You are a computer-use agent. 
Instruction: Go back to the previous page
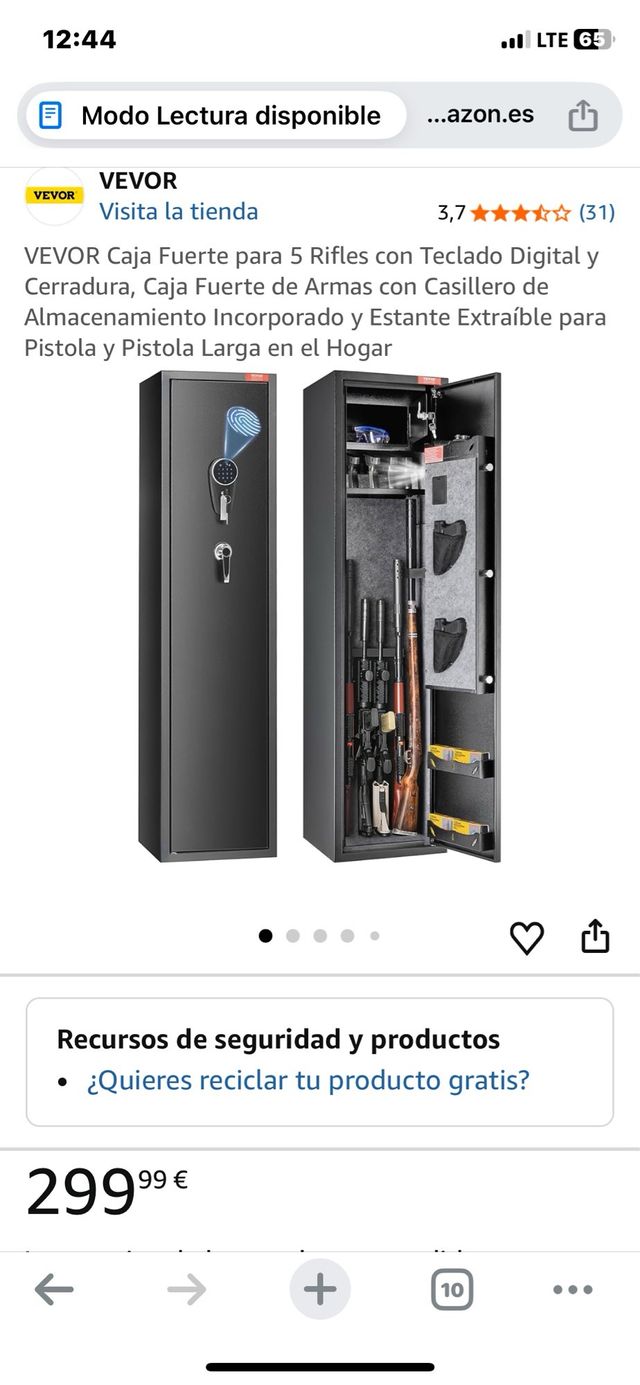click(x=54, y=1290)
